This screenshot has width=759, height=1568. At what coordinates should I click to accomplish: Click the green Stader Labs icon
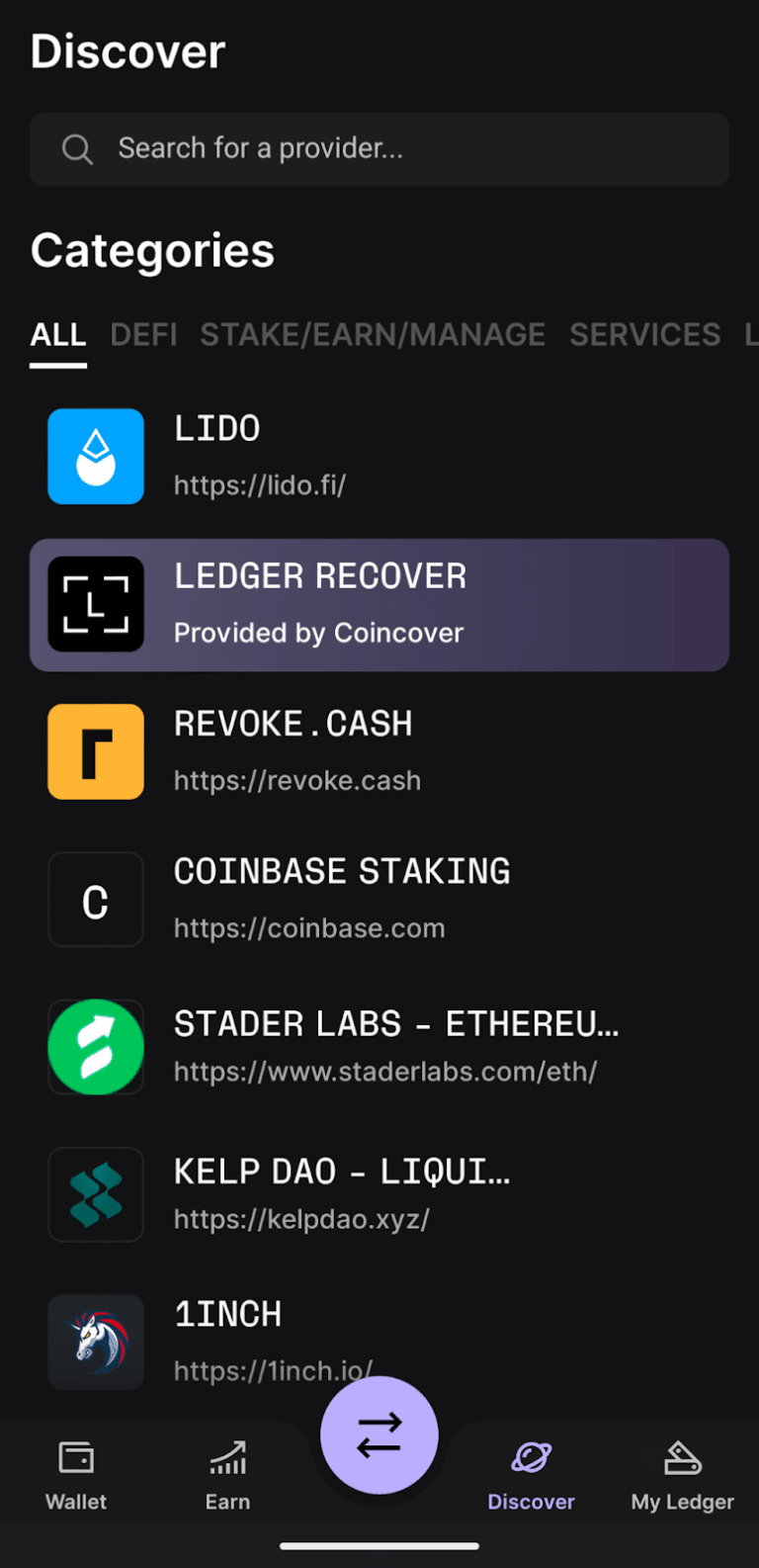pos(95,1046)
